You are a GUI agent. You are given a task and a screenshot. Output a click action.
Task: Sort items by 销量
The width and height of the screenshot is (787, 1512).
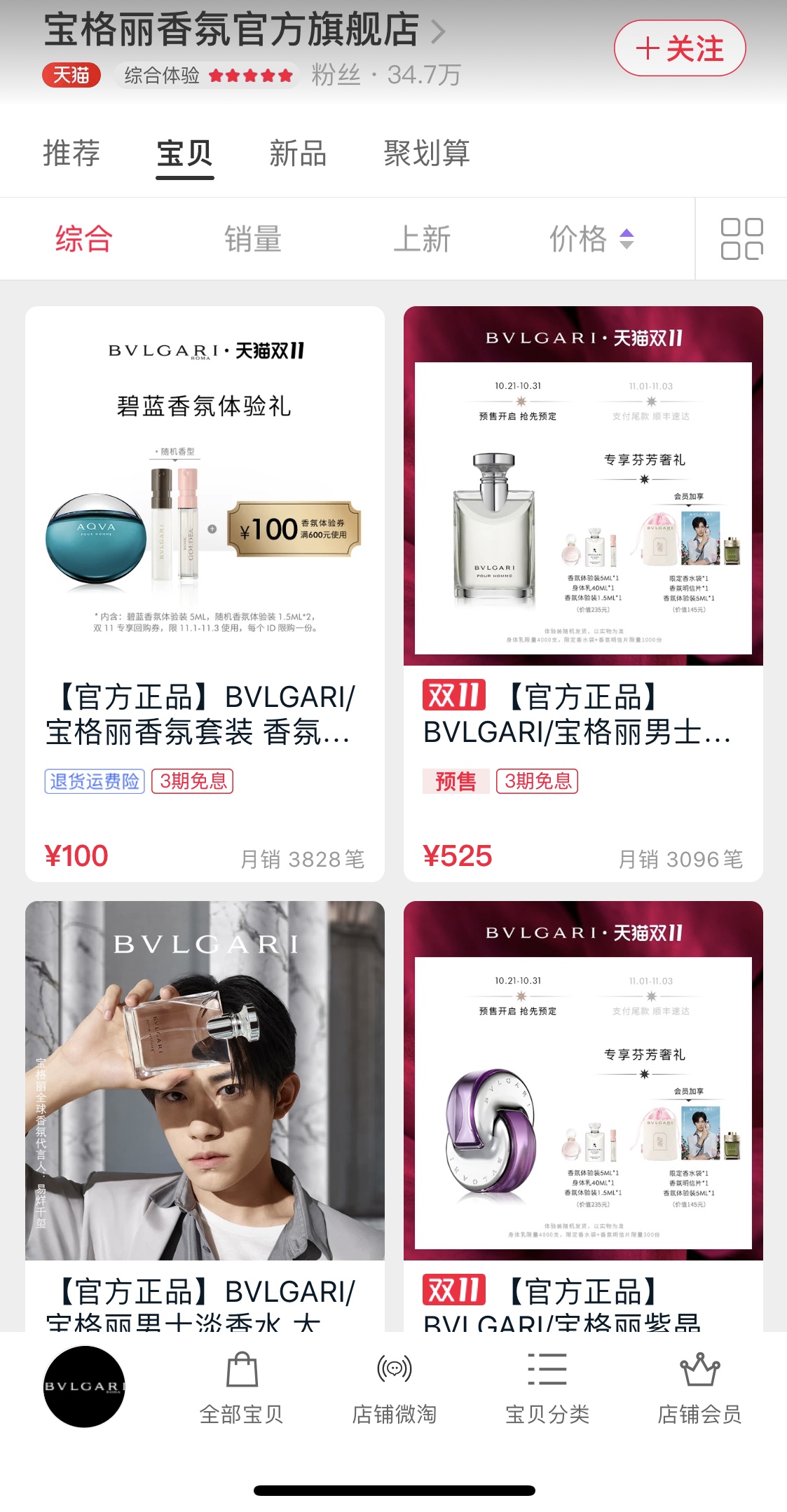click(252, 239)
